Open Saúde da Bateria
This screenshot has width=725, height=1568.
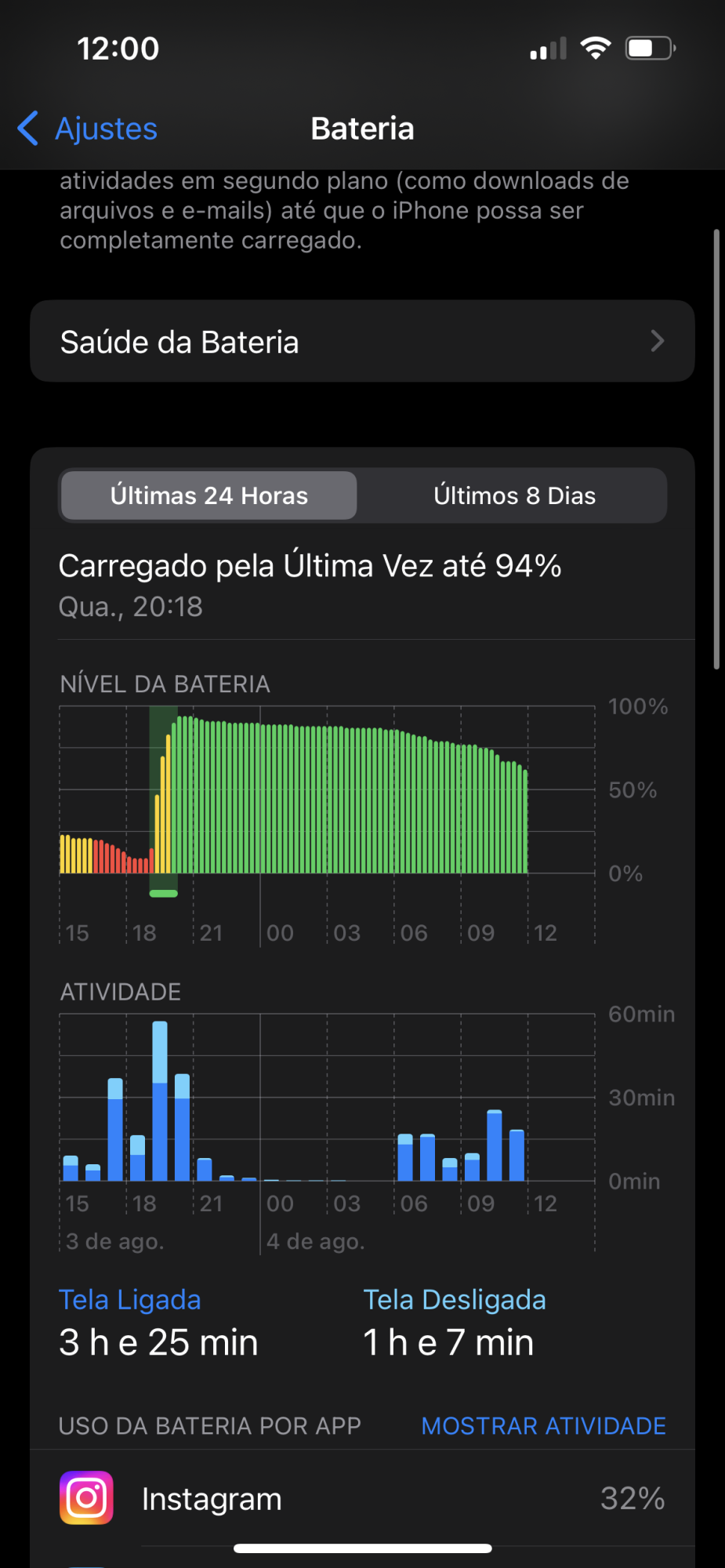[x=362, y=342]
